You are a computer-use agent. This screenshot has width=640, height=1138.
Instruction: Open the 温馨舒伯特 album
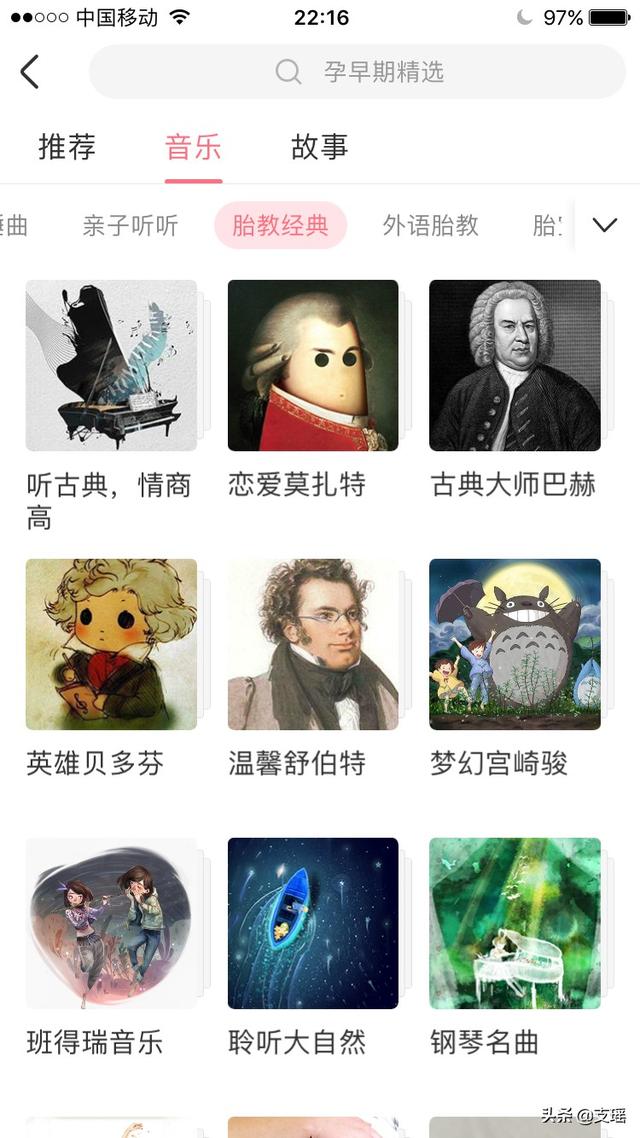[x=313, y=645]
